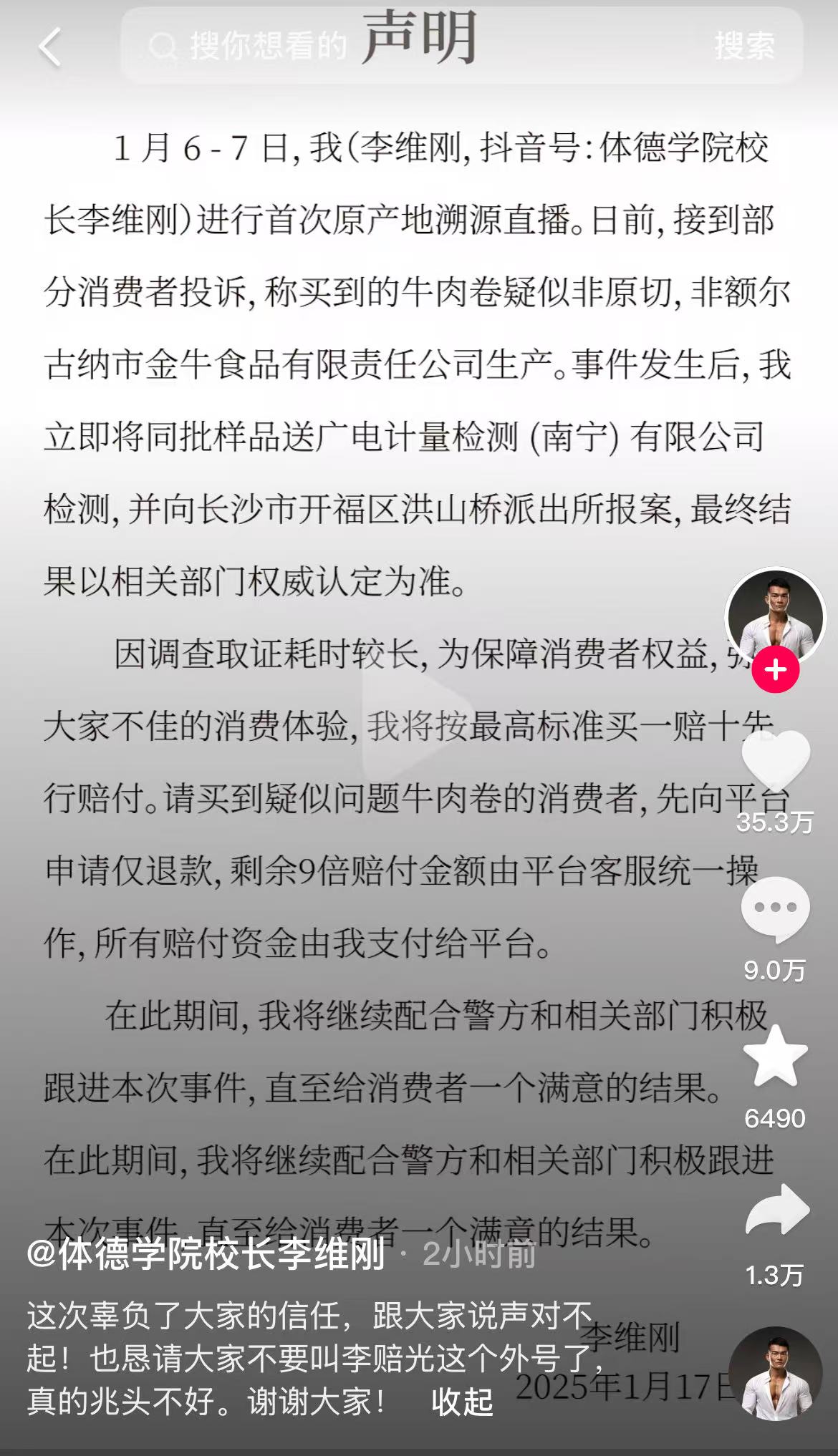Collapse the caption with 收起
The width and height of the screenshot is (838, 1456).
[x=462, y=1402]
